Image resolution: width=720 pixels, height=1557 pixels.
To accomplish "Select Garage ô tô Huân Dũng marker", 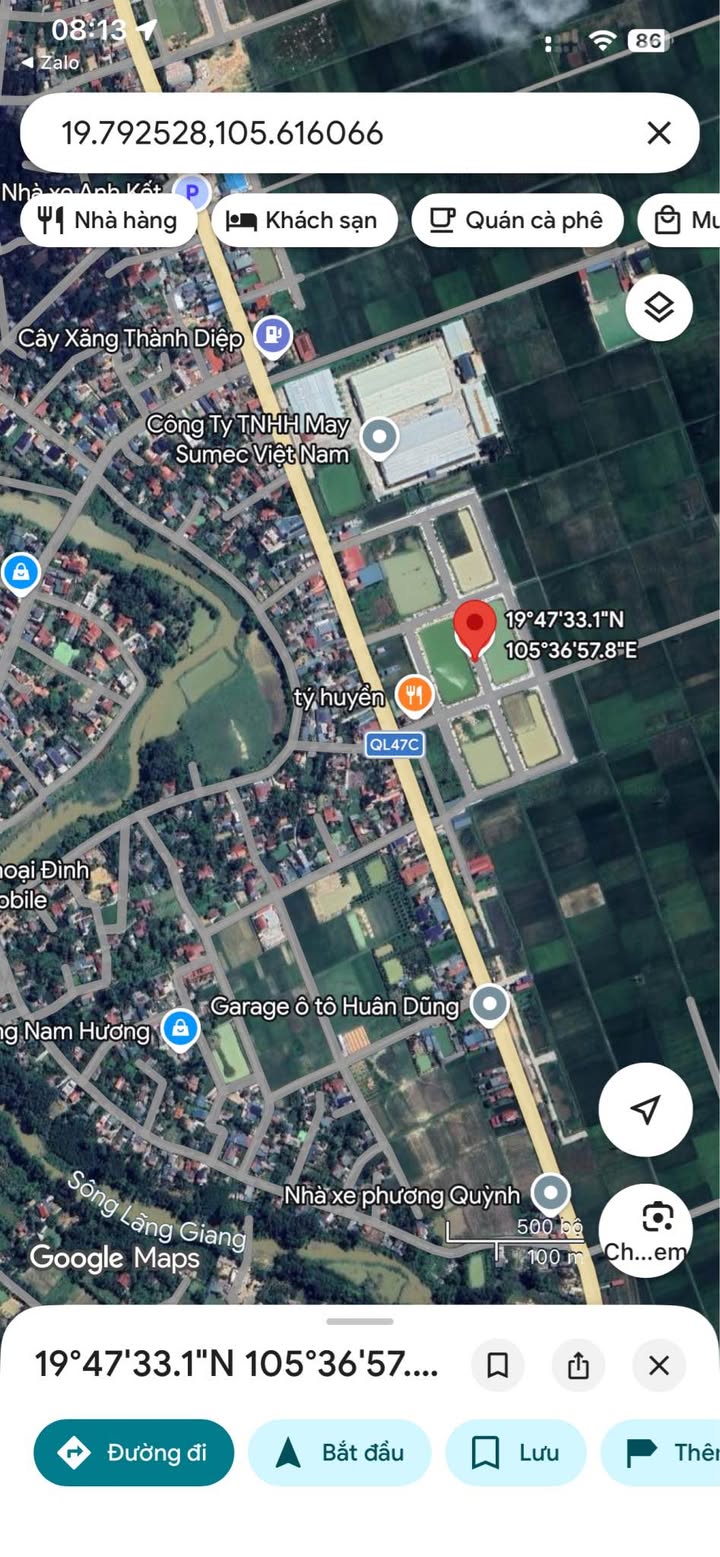I will [x=489, y=1003].
